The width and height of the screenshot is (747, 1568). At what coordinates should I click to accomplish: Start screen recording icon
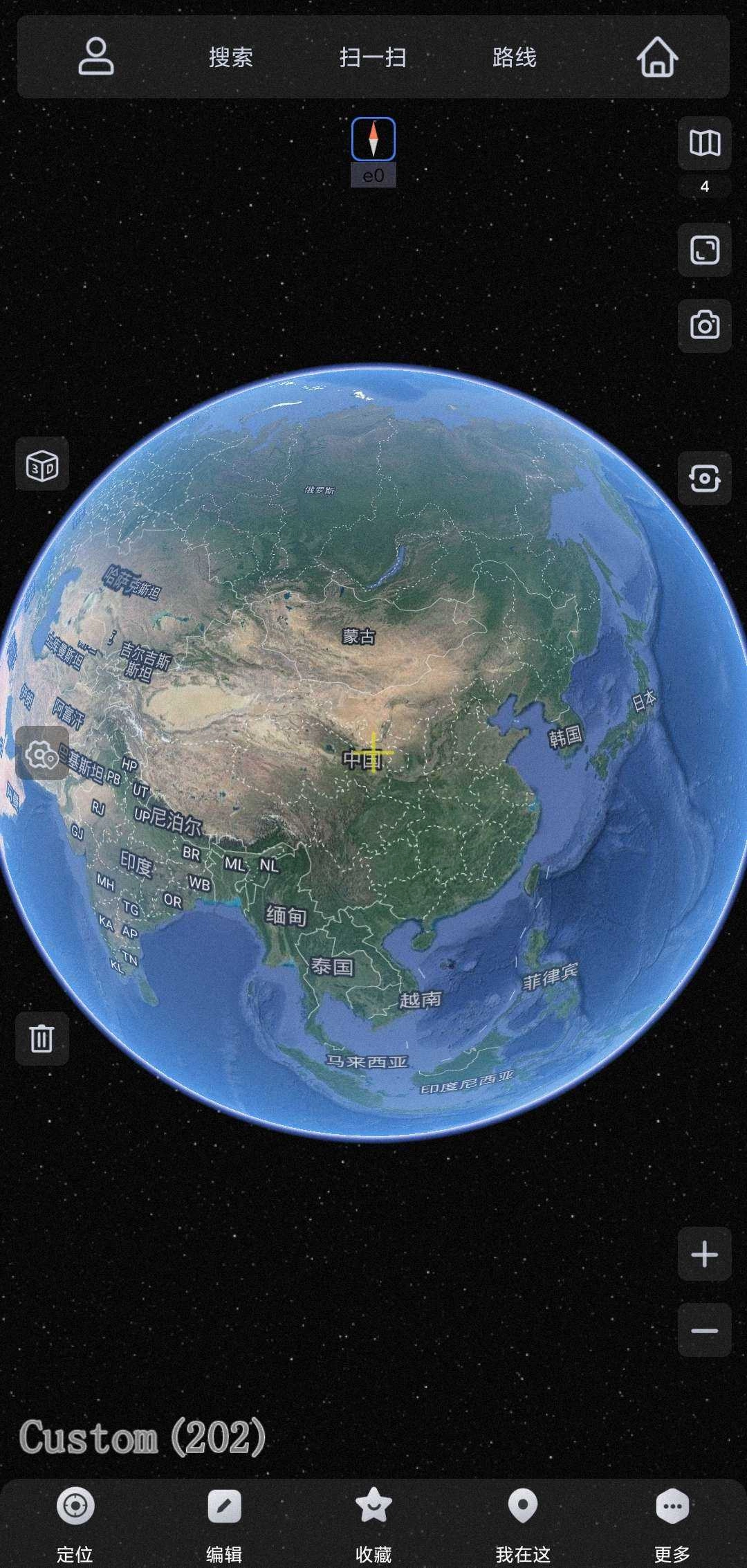(704, 478)
